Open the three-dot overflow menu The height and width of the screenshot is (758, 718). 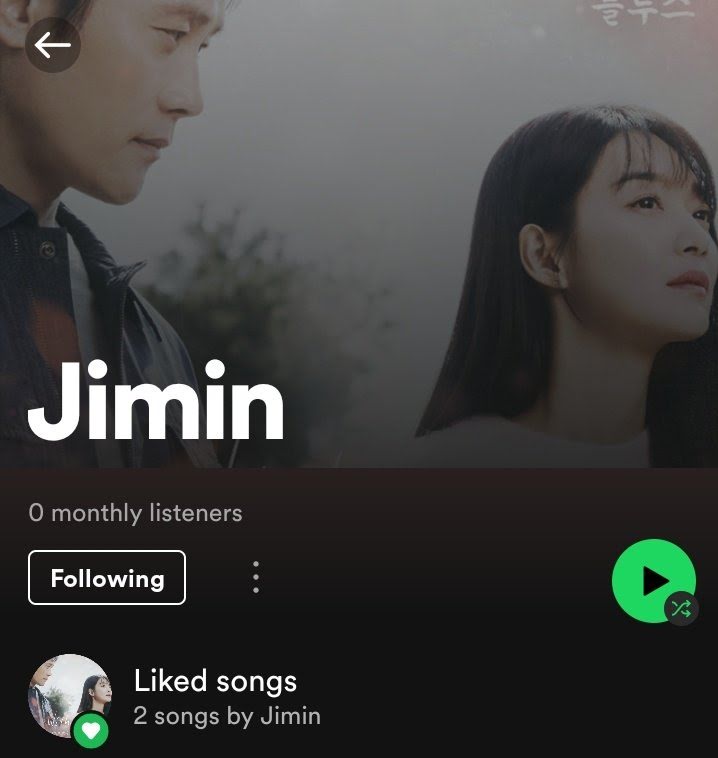pyautogui.click(x=256, y=578)
